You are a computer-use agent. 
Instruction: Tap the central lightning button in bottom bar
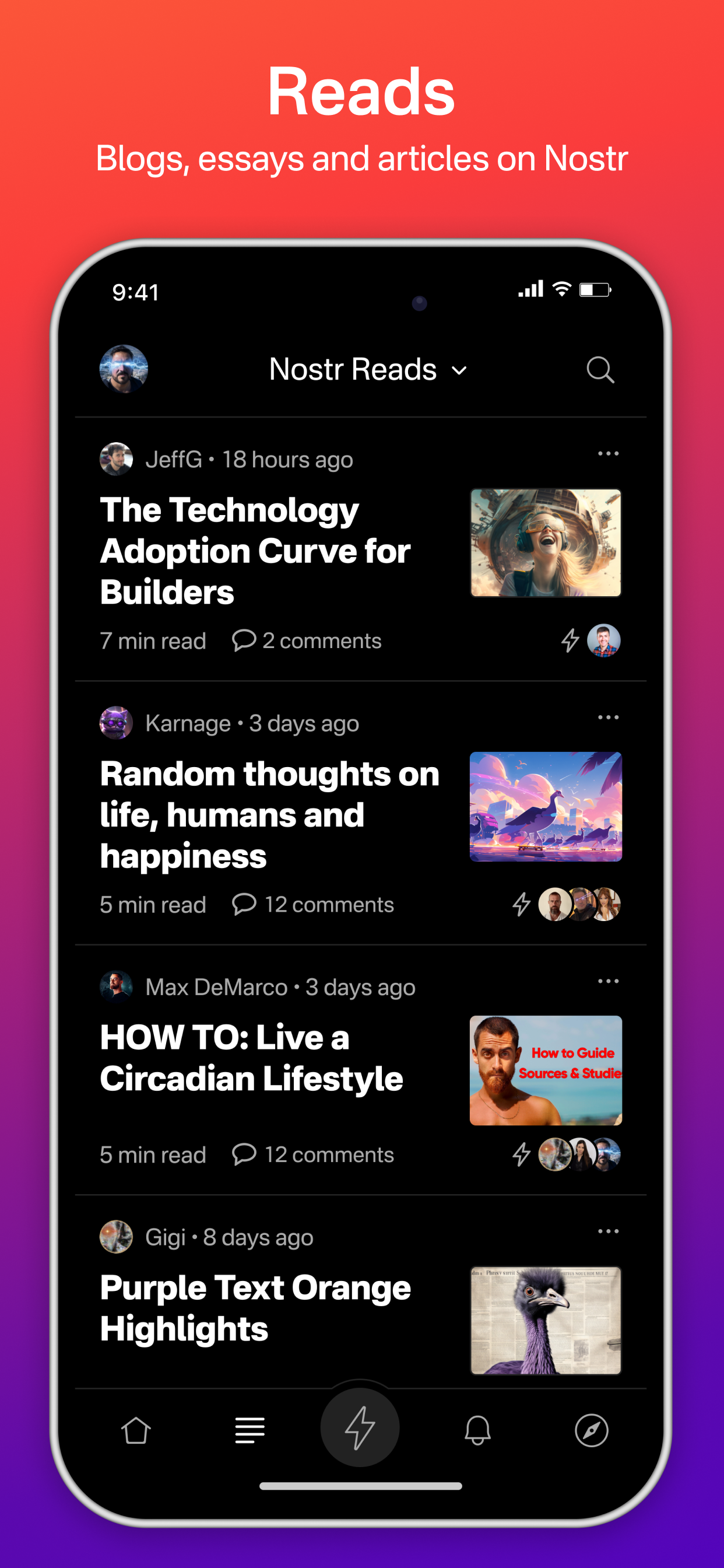(x=361, y=1430)
